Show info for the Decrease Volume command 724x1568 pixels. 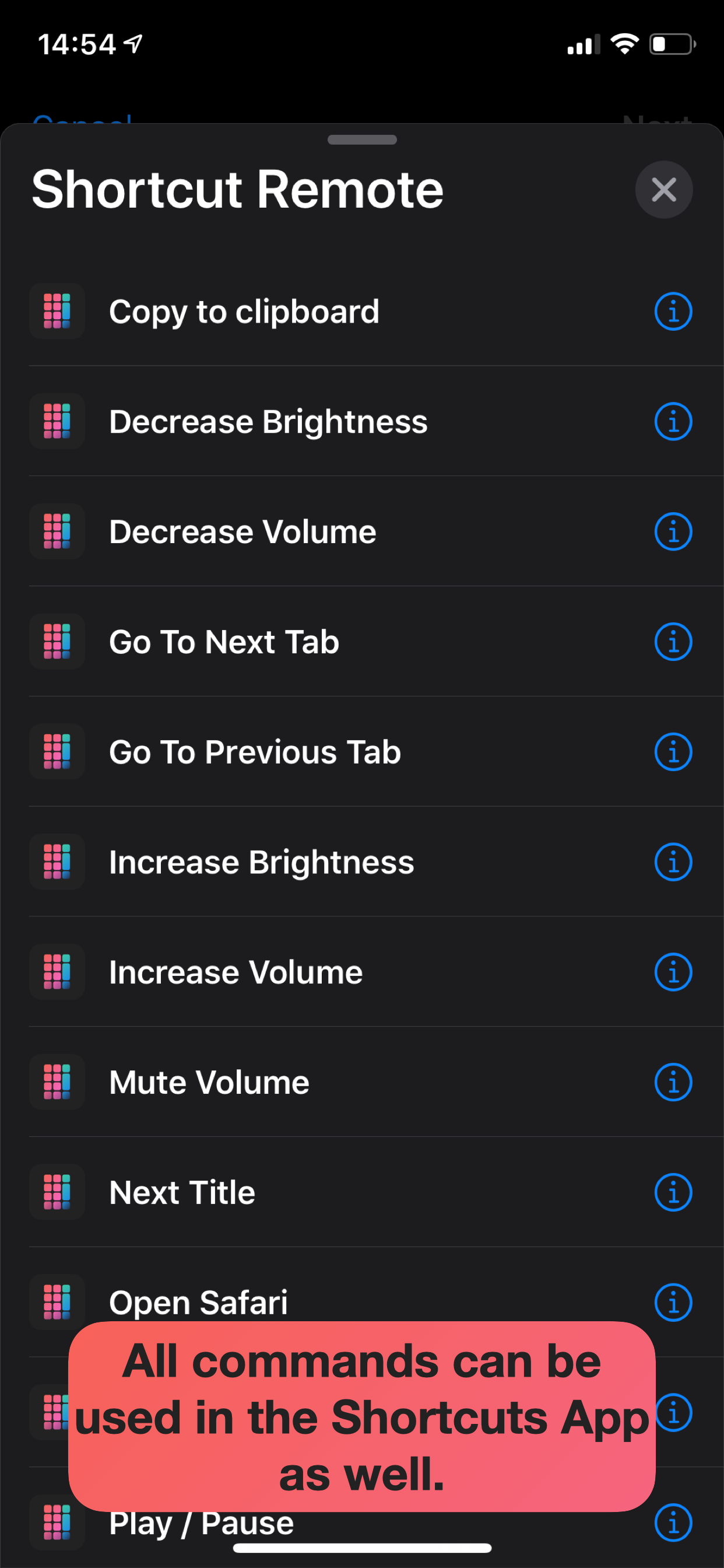(672, 531)
